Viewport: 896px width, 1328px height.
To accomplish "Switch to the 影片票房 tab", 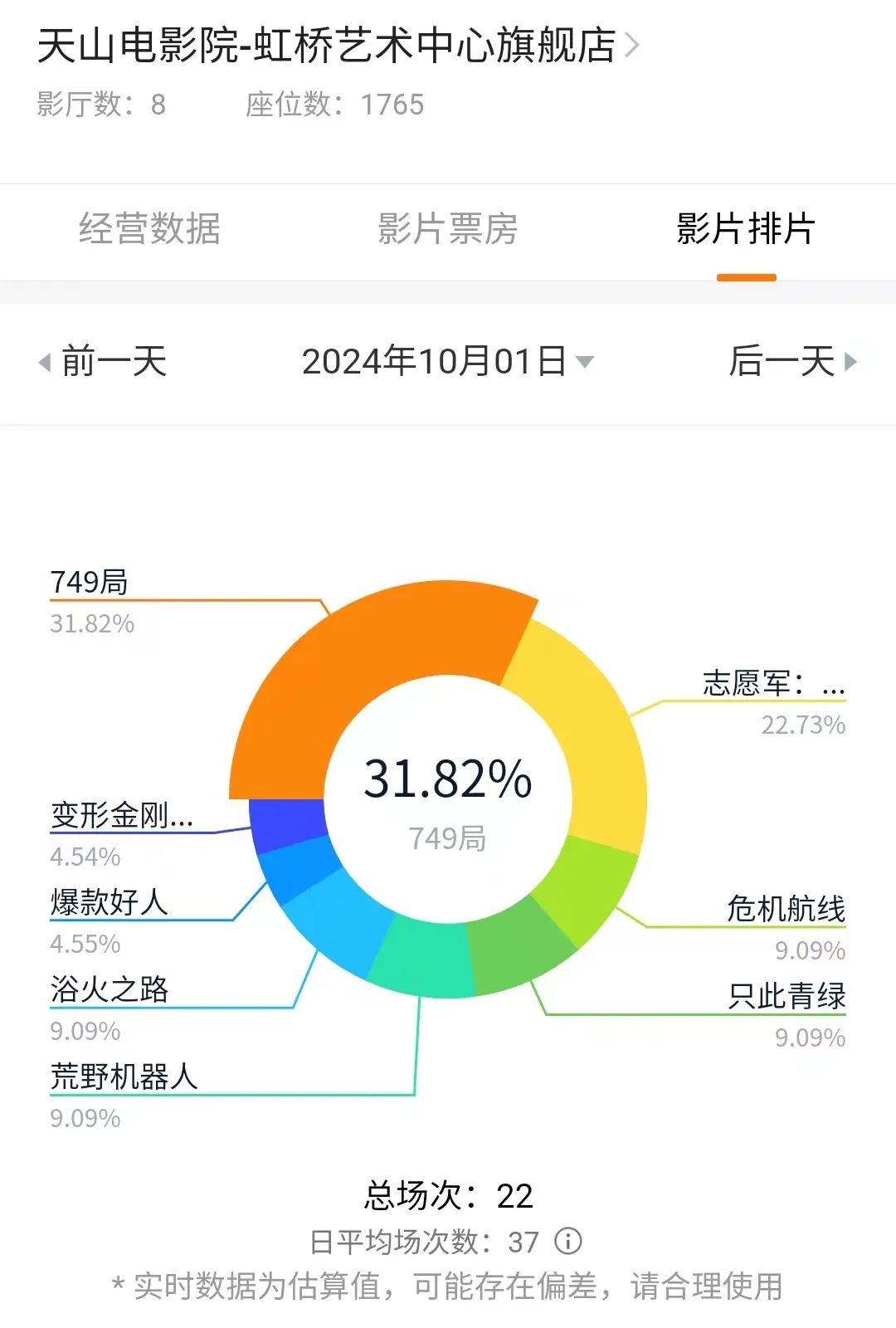I will pyautogui.click(x=448, y=229).
